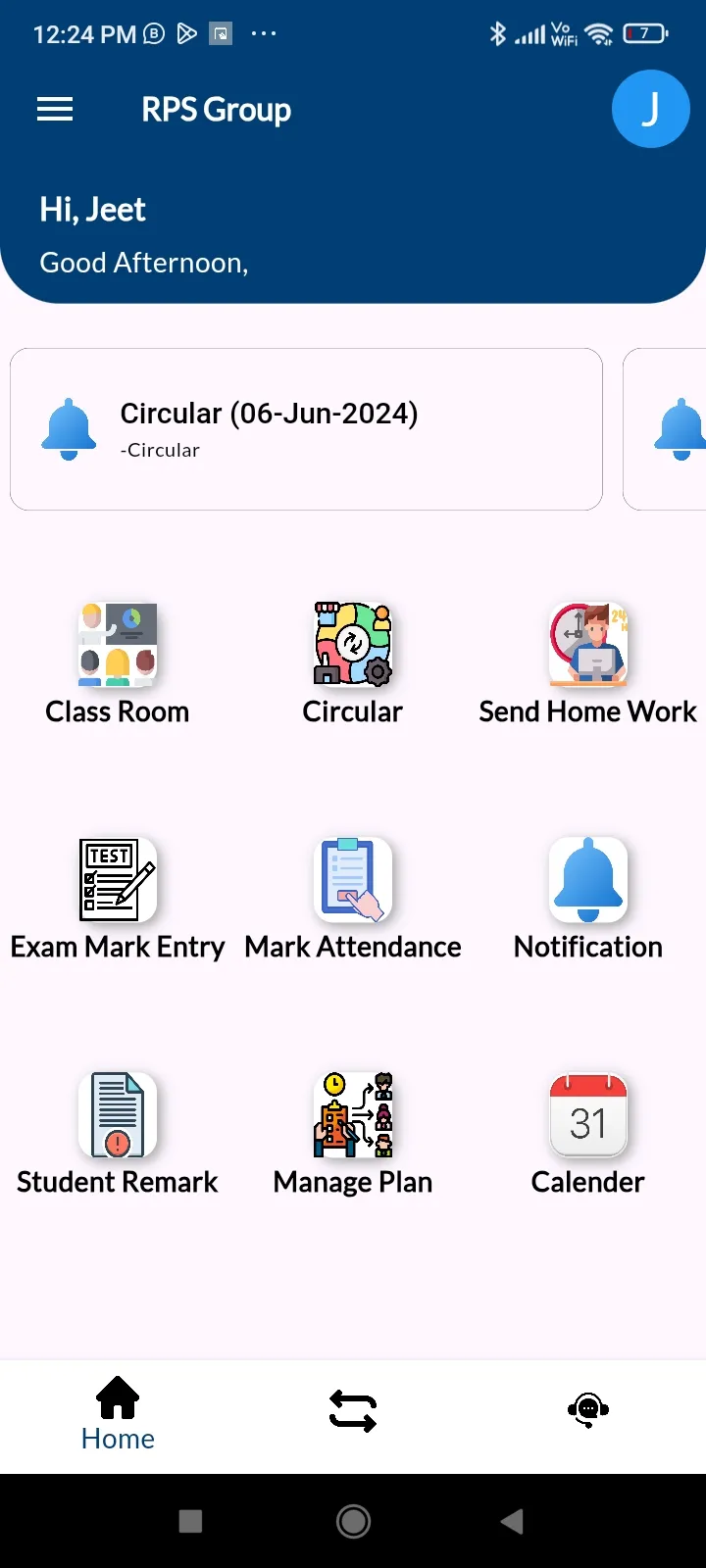The image size is (706, 1568).
Task: Open the hamburger navigation menu
Action: tap(55, 109)
